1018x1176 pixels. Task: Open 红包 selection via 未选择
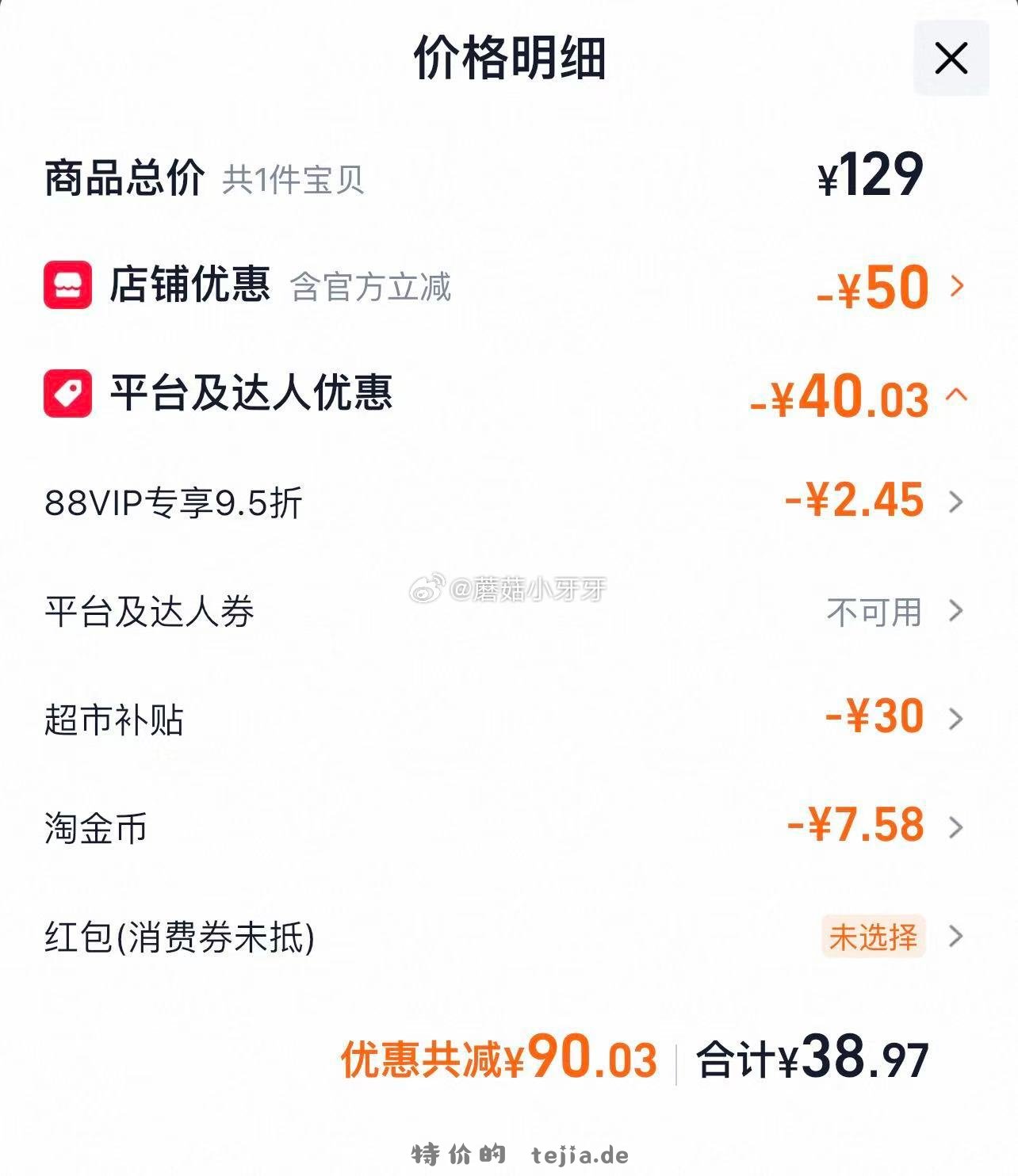point(871,937)
